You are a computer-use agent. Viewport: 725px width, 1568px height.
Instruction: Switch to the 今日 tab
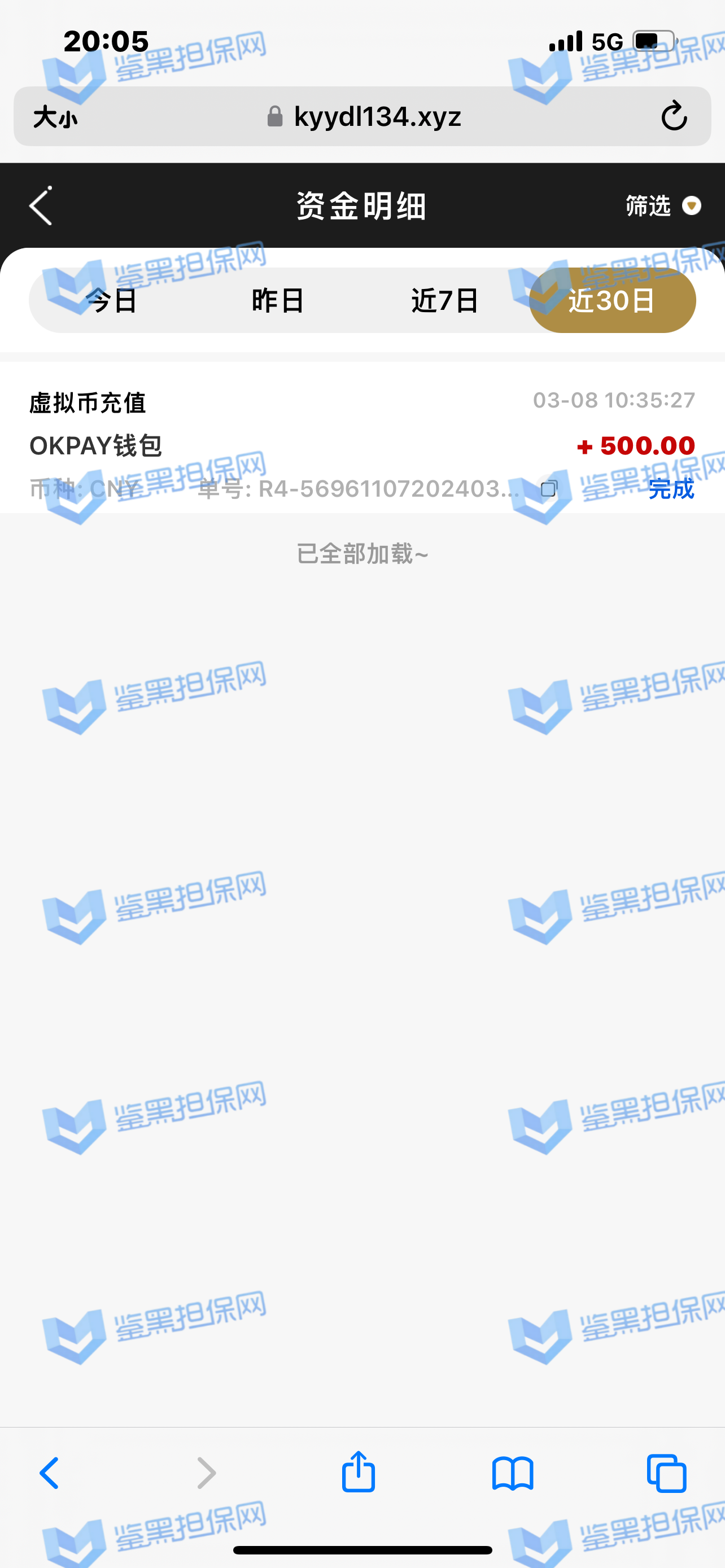112,300
